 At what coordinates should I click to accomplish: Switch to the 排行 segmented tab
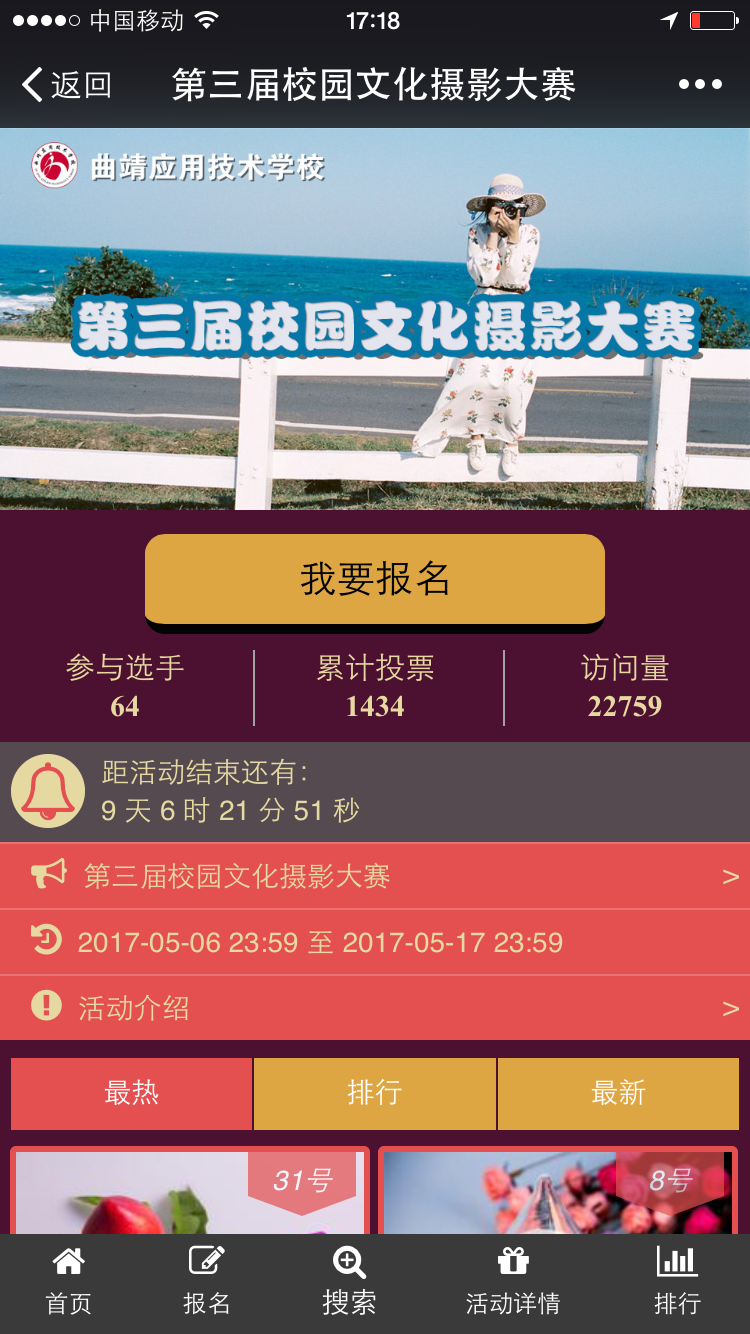[374, 1093]
